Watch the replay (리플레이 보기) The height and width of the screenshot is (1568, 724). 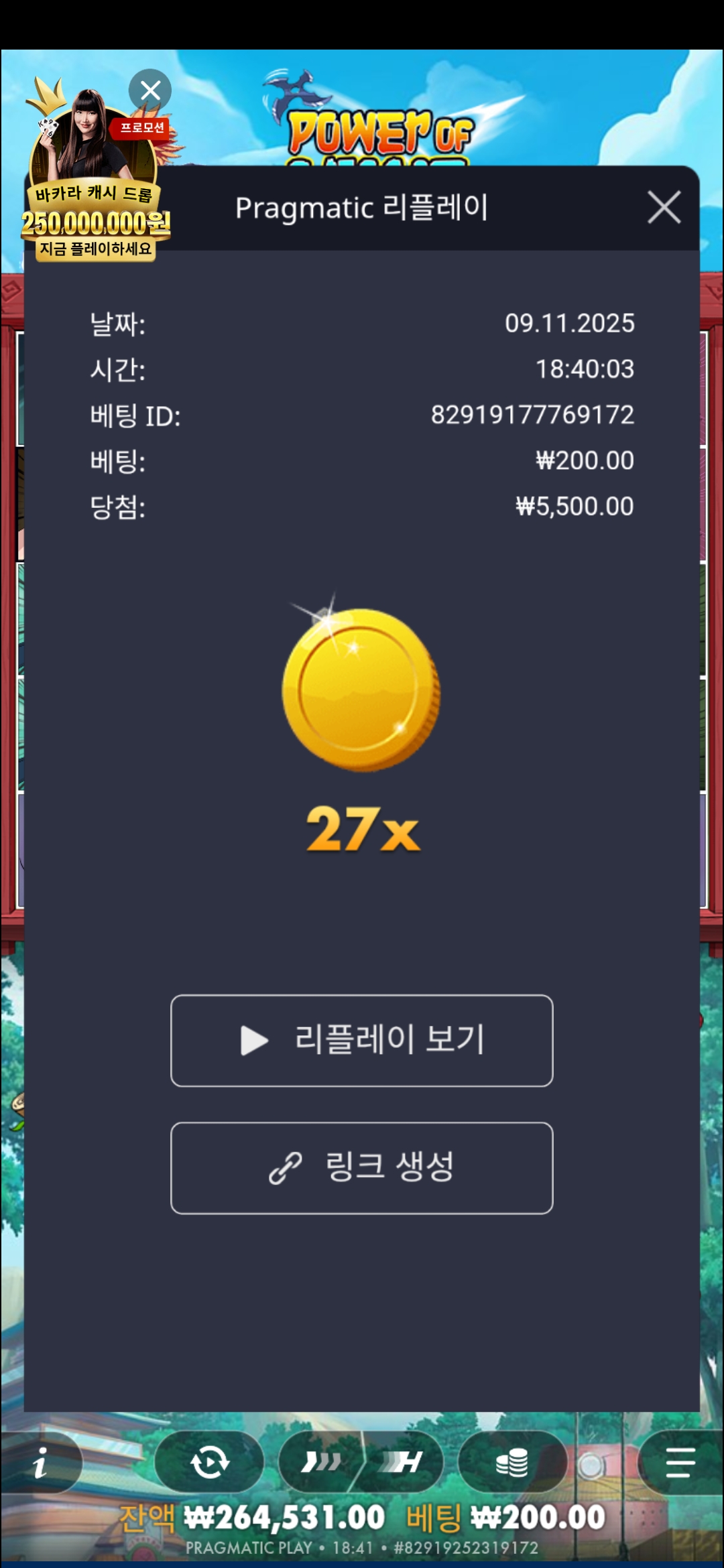(x=361, y=1040)
